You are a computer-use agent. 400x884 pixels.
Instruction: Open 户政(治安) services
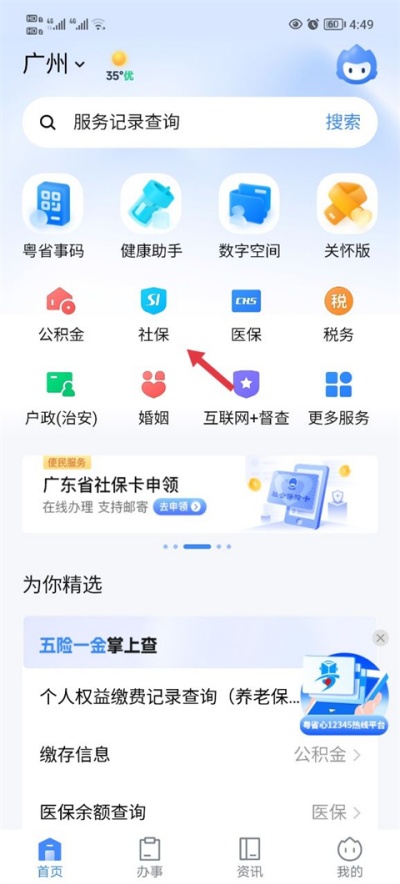tap(61, 398)
